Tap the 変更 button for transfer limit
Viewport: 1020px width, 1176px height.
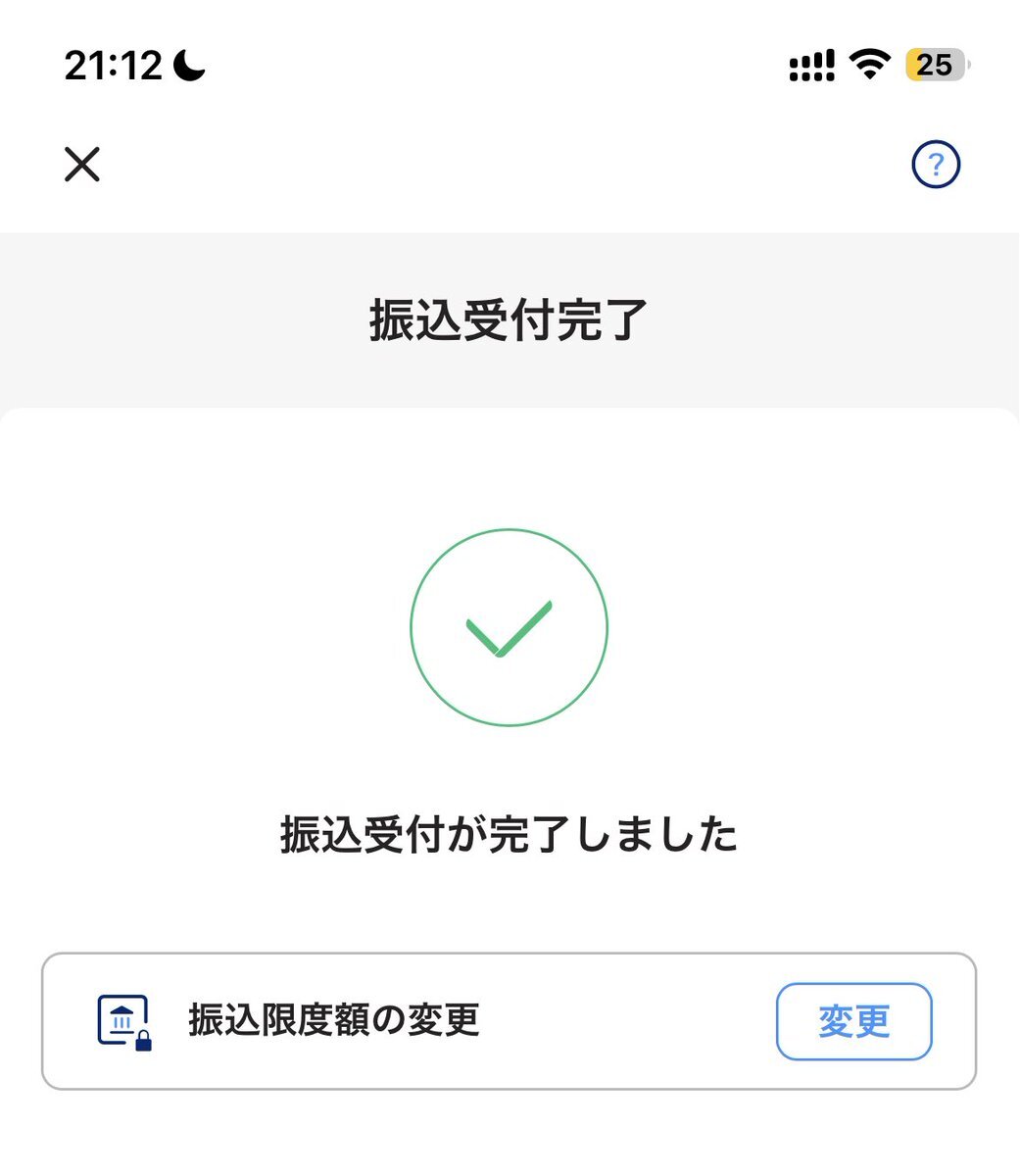coord(853,1021)
